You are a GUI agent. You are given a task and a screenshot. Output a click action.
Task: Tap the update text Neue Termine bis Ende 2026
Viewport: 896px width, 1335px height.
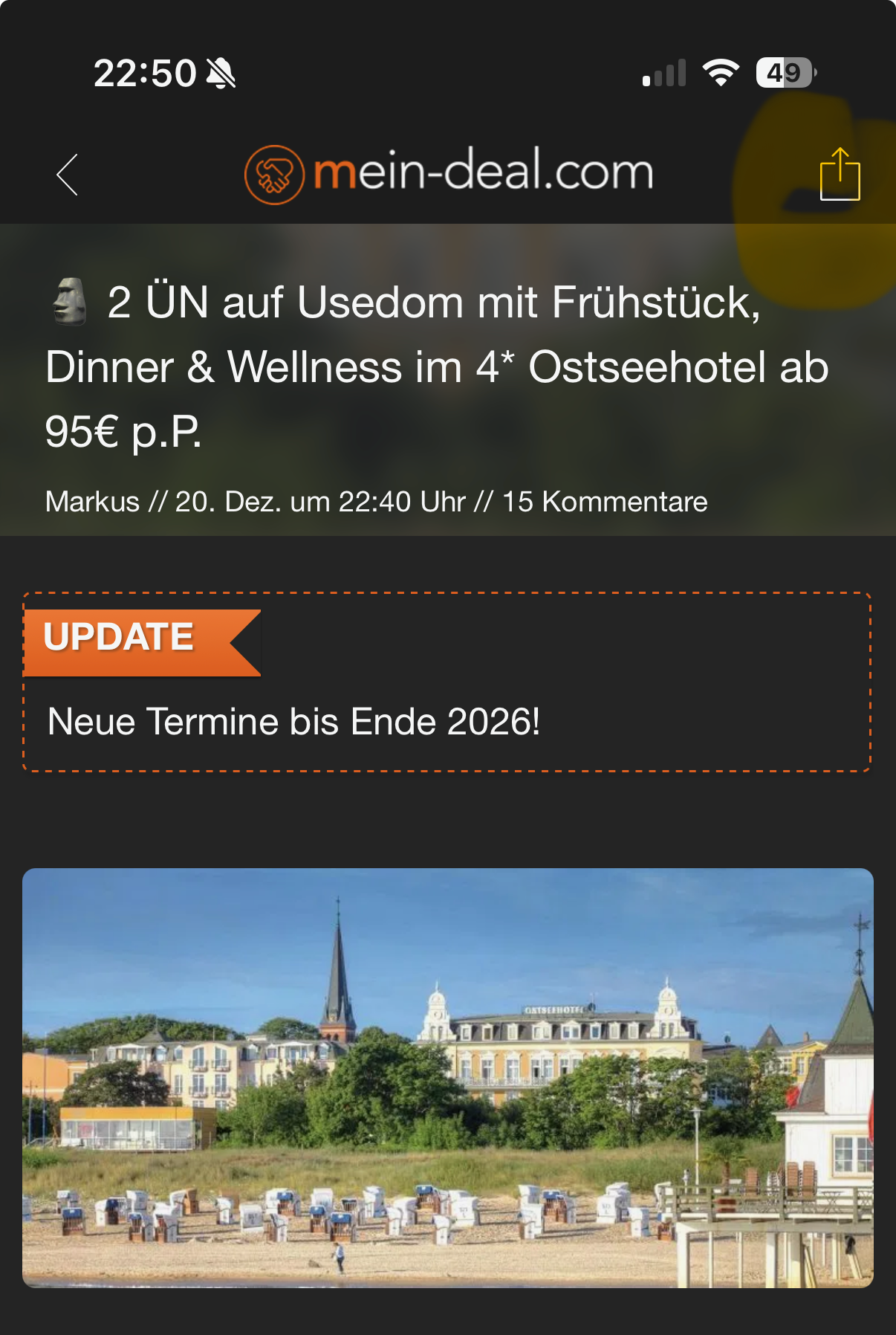293,720
